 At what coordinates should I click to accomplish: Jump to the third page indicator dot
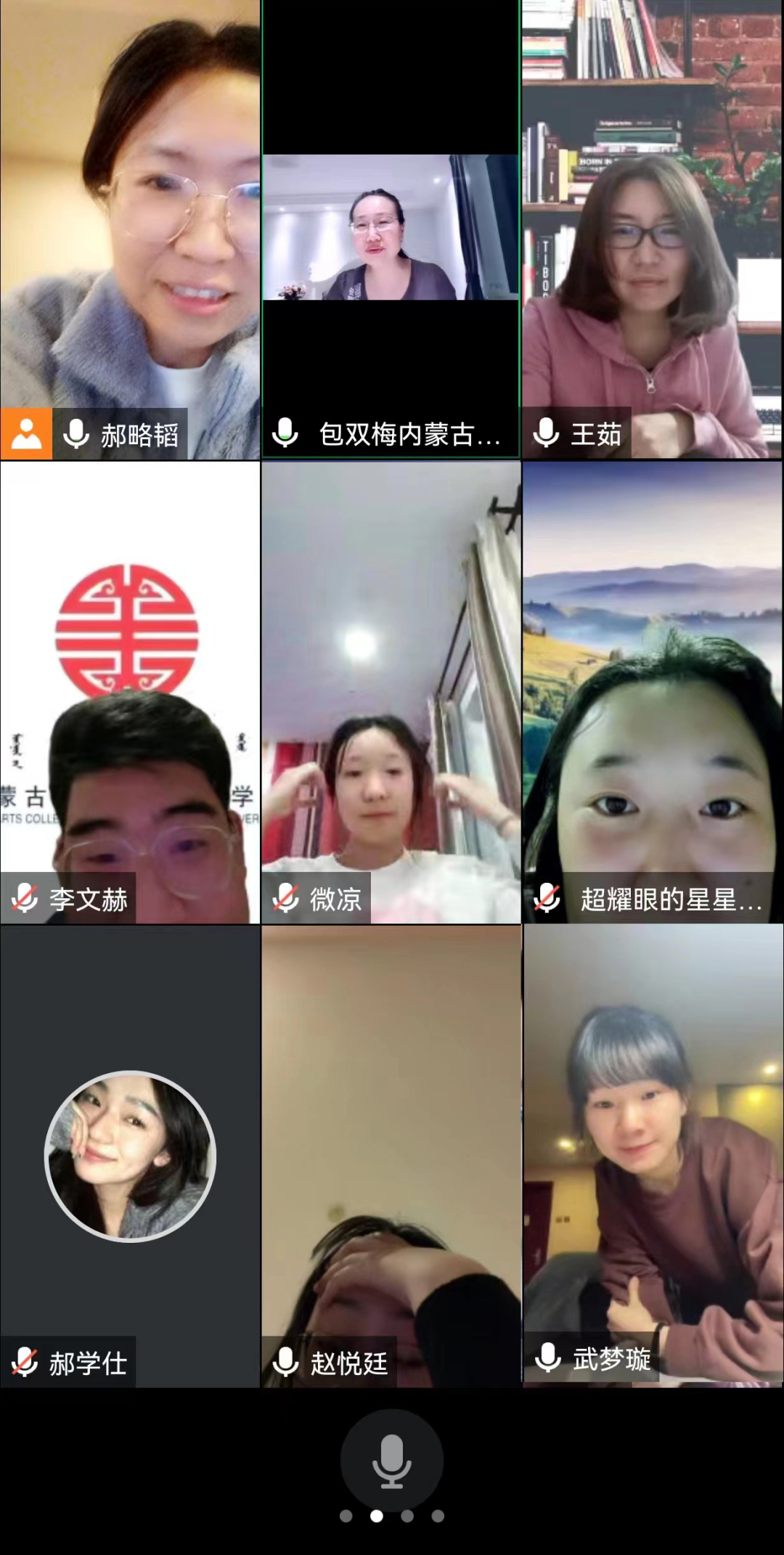(x=407, y=1516)
